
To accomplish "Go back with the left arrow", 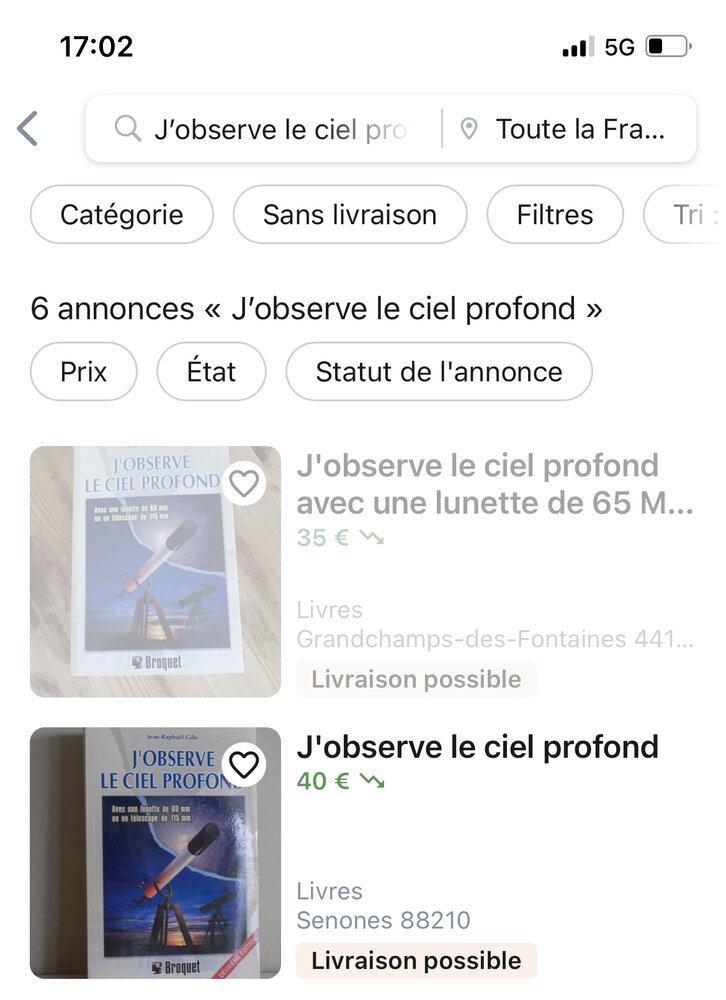I will coord(28,129).
